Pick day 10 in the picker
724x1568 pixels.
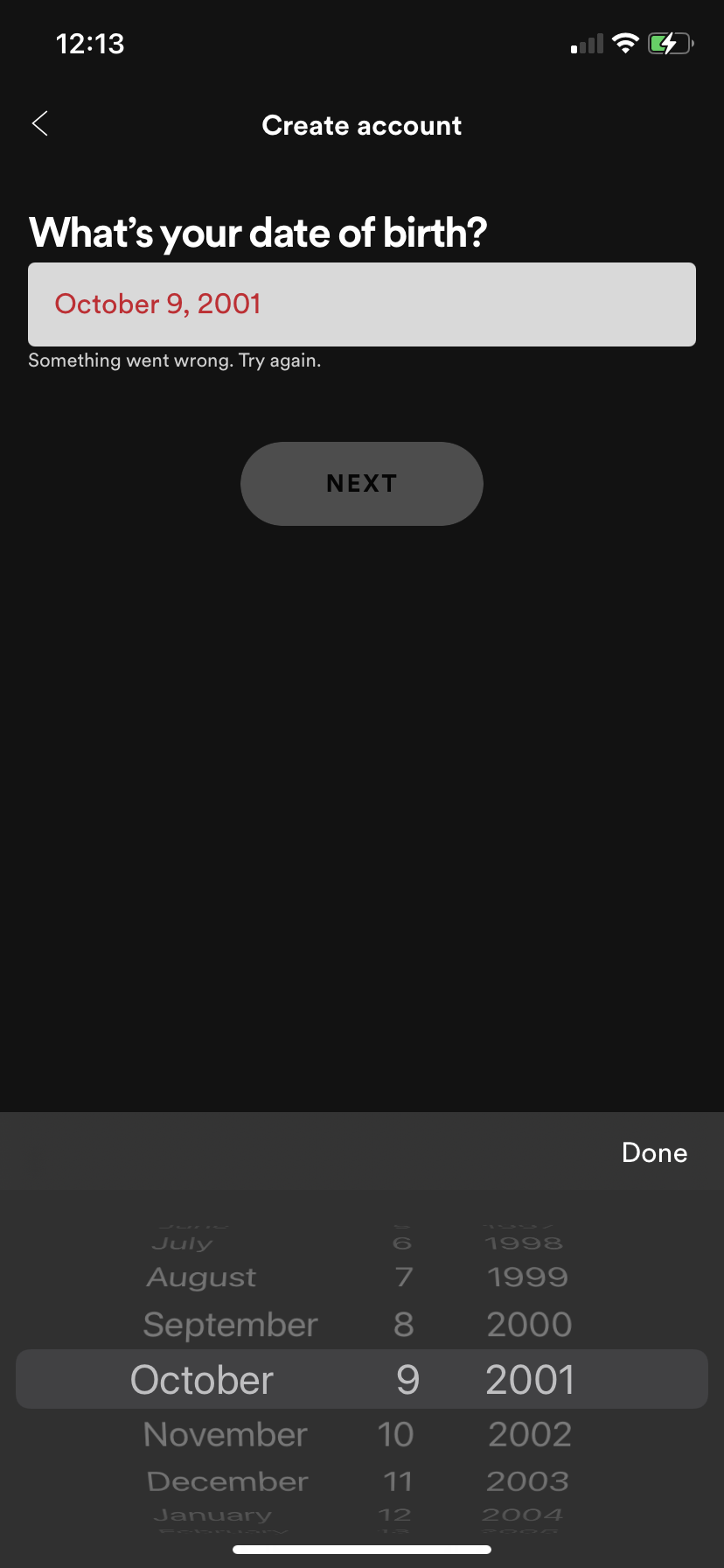[x=395, y=1435]
